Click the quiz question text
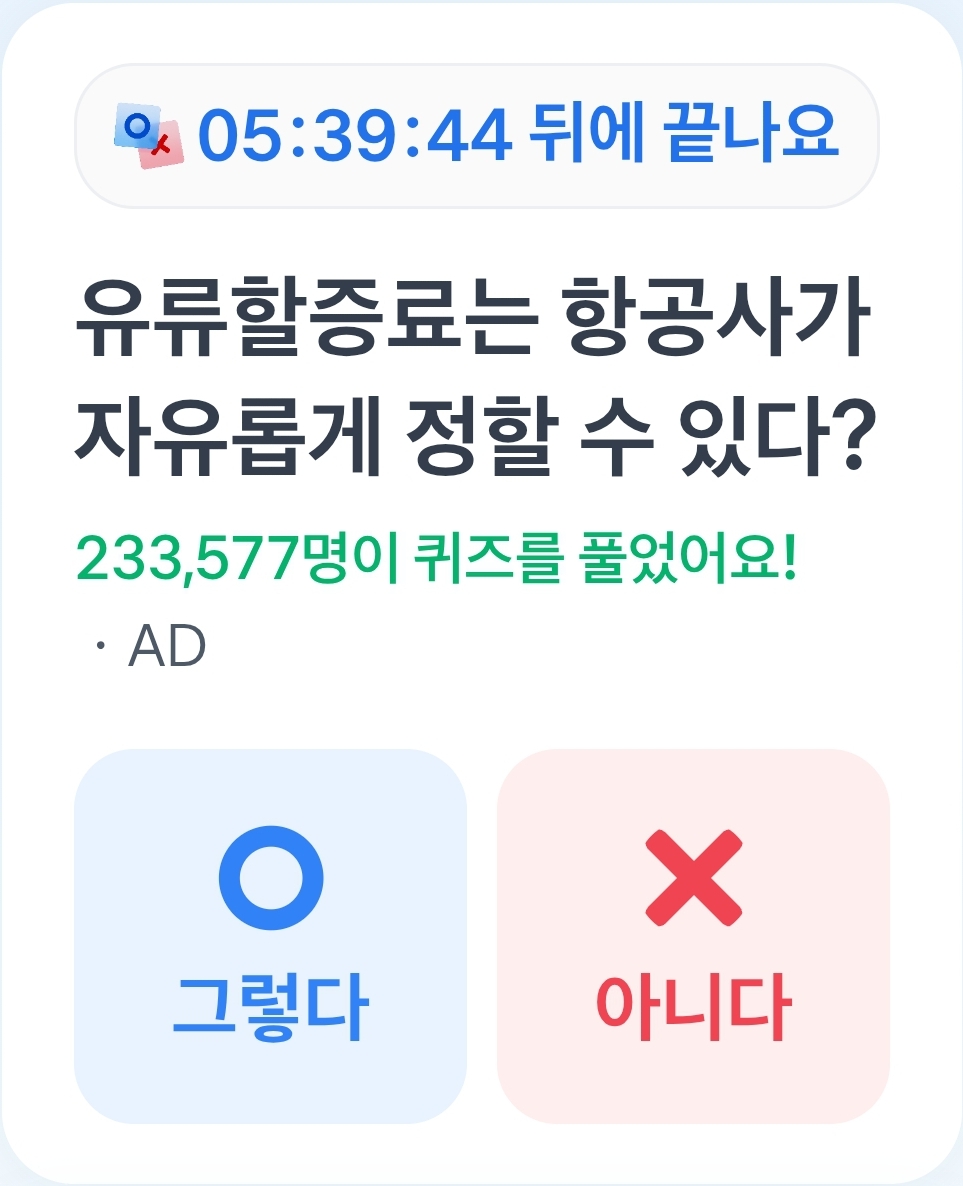This screenshot has width=963, height=1186. (480, 370)
